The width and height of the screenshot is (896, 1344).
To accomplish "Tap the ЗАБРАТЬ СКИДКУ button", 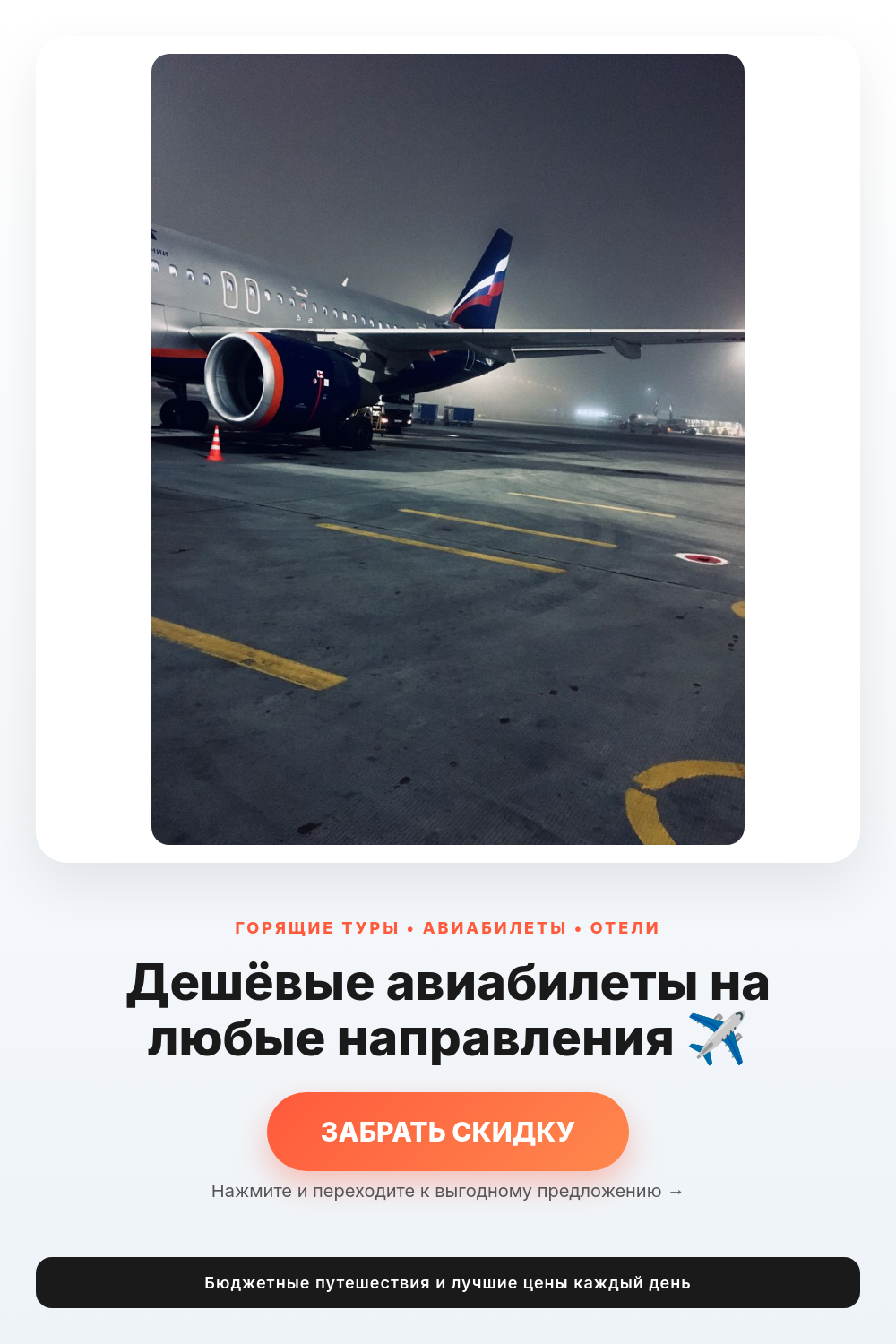I will (x=448, y=1132).
